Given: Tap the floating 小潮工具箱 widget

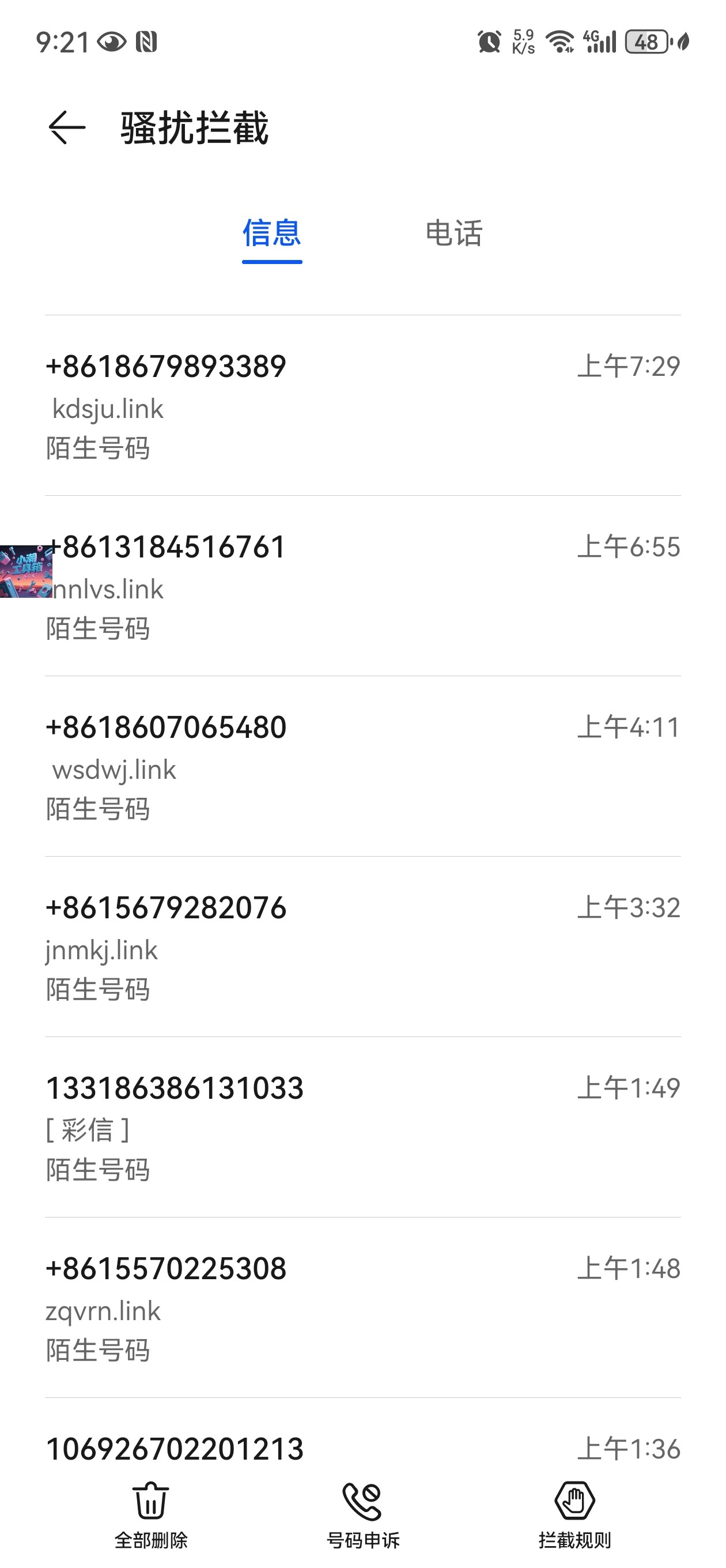Looking at the screenshot, I should 25,571.
